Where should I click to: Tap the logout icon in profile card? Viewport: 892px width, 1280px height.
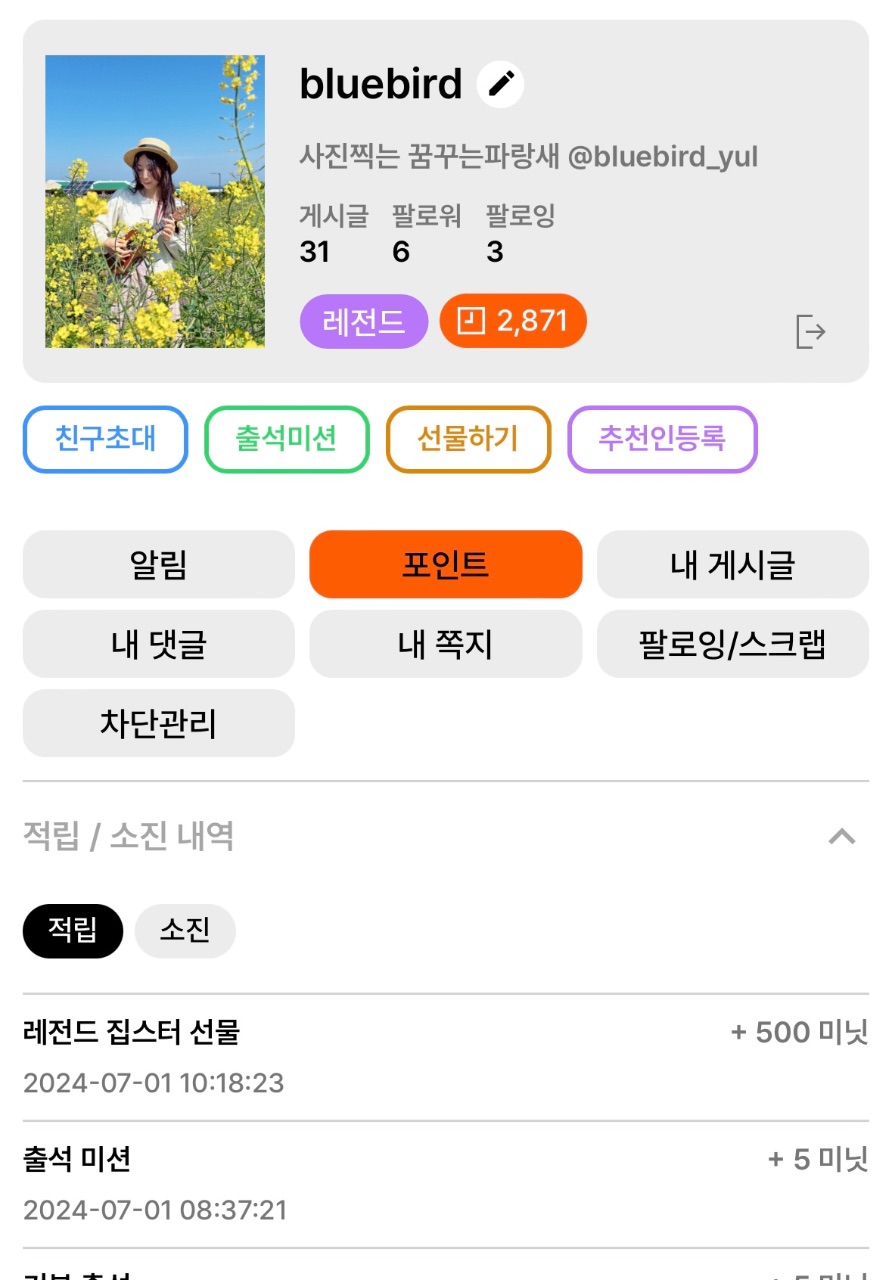[810, 331]
